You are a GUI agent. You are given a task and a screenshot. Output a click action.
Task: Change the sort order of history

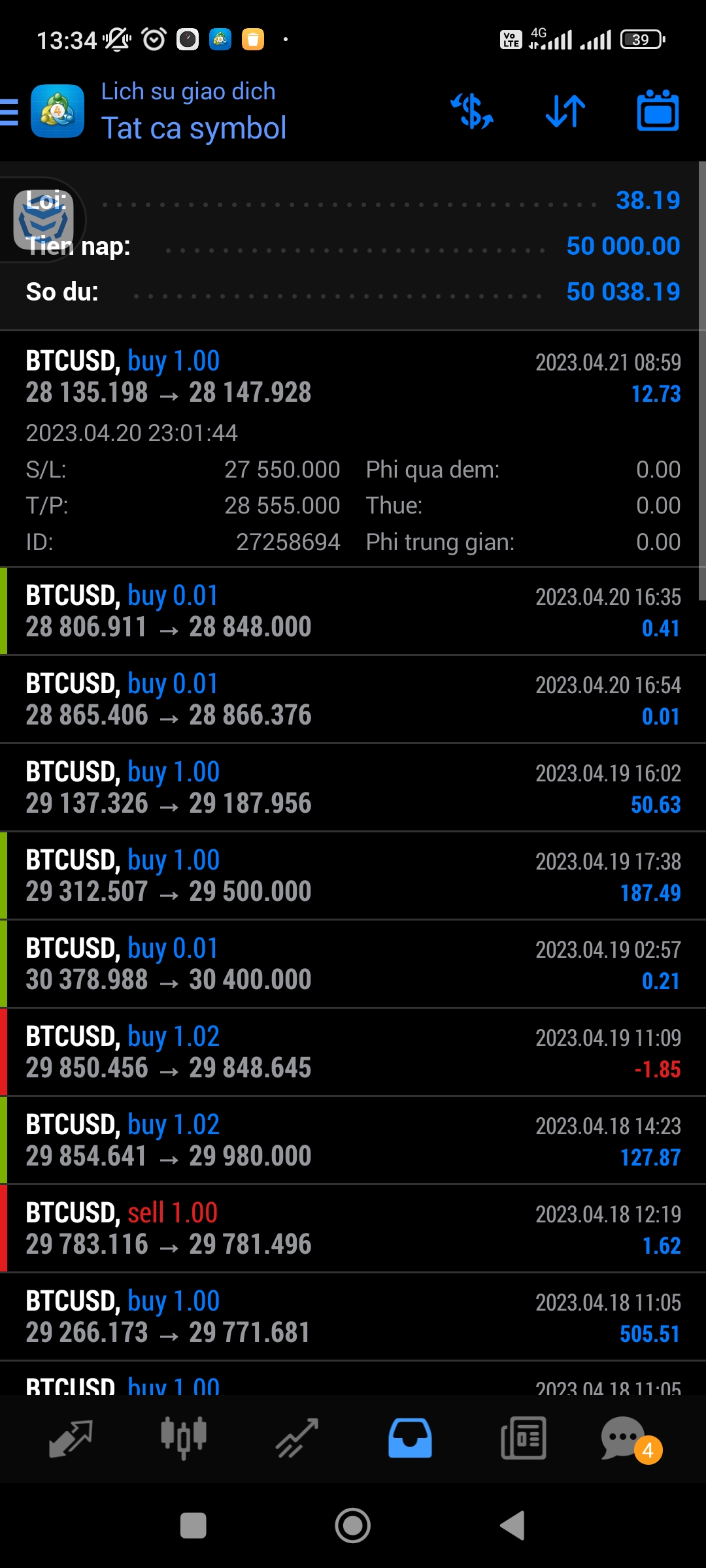[x=565, y=111]
